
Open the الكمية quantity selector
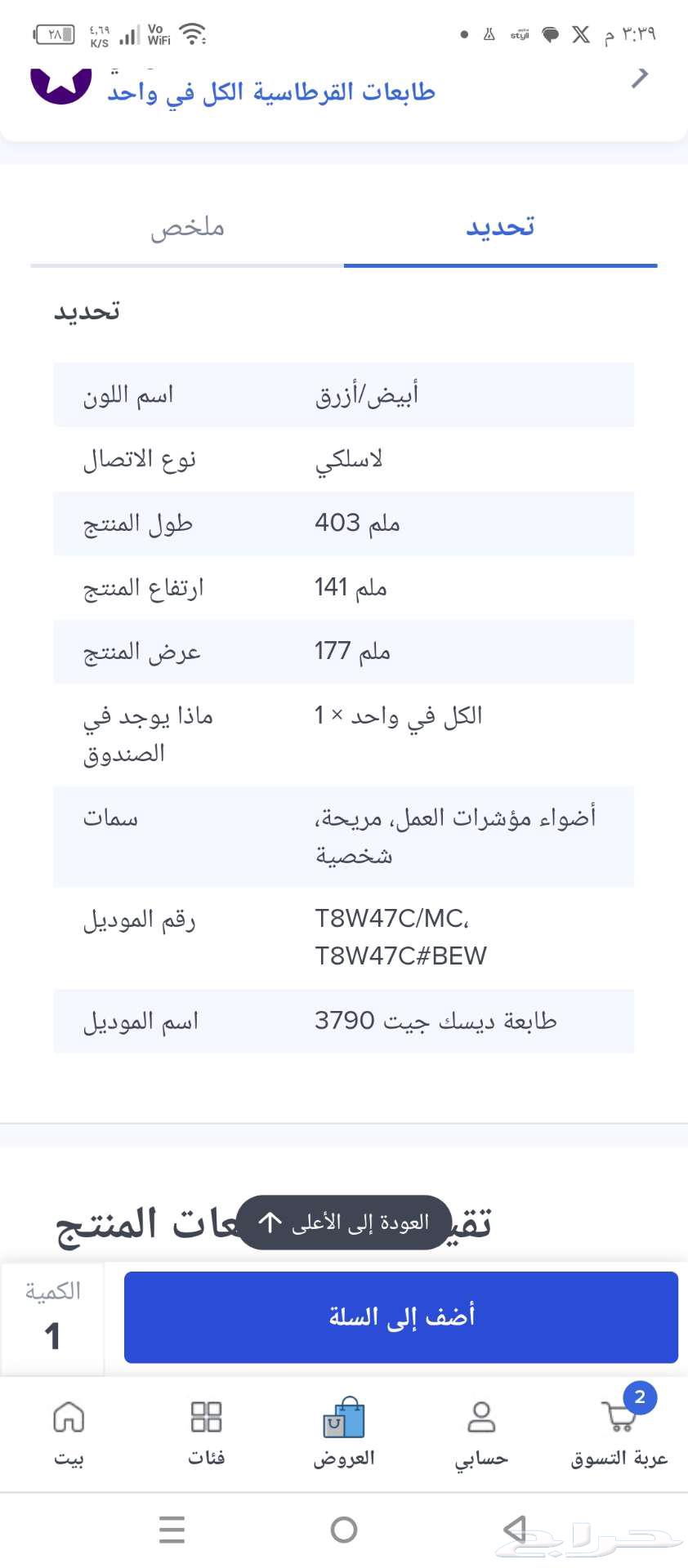tap(52, 1317)
